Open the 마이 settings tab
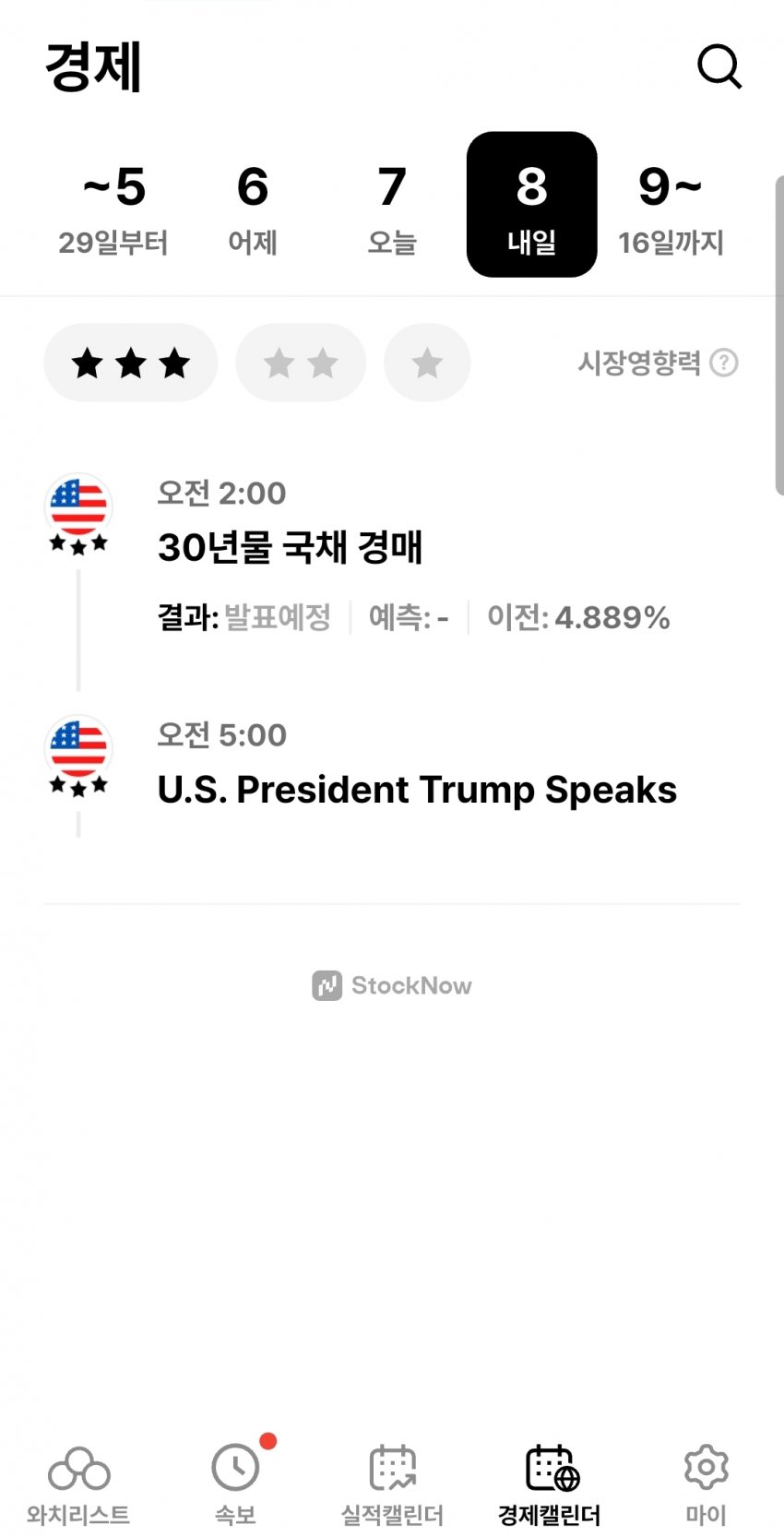 point(707,1485)
